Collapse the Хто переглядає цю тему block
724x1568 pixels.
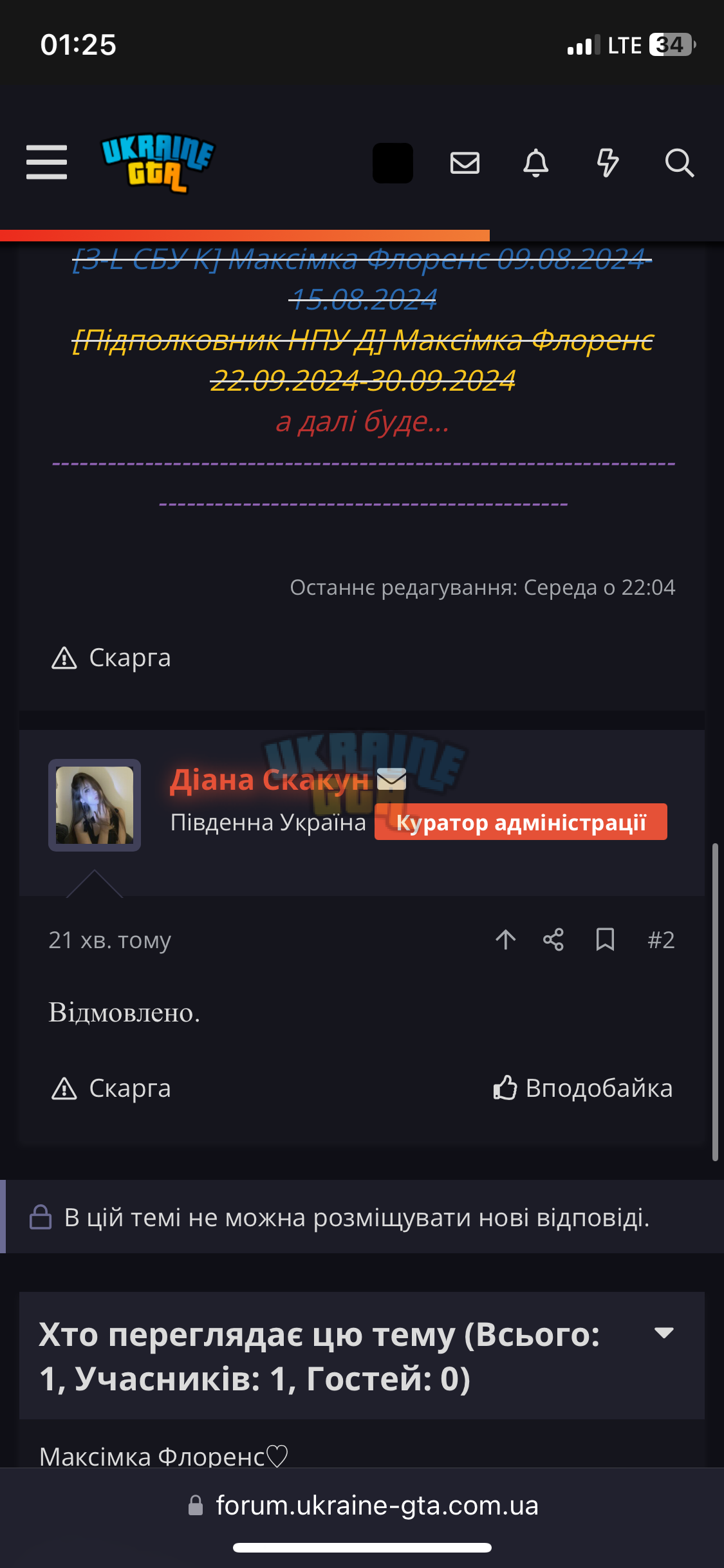[664, 1333]
